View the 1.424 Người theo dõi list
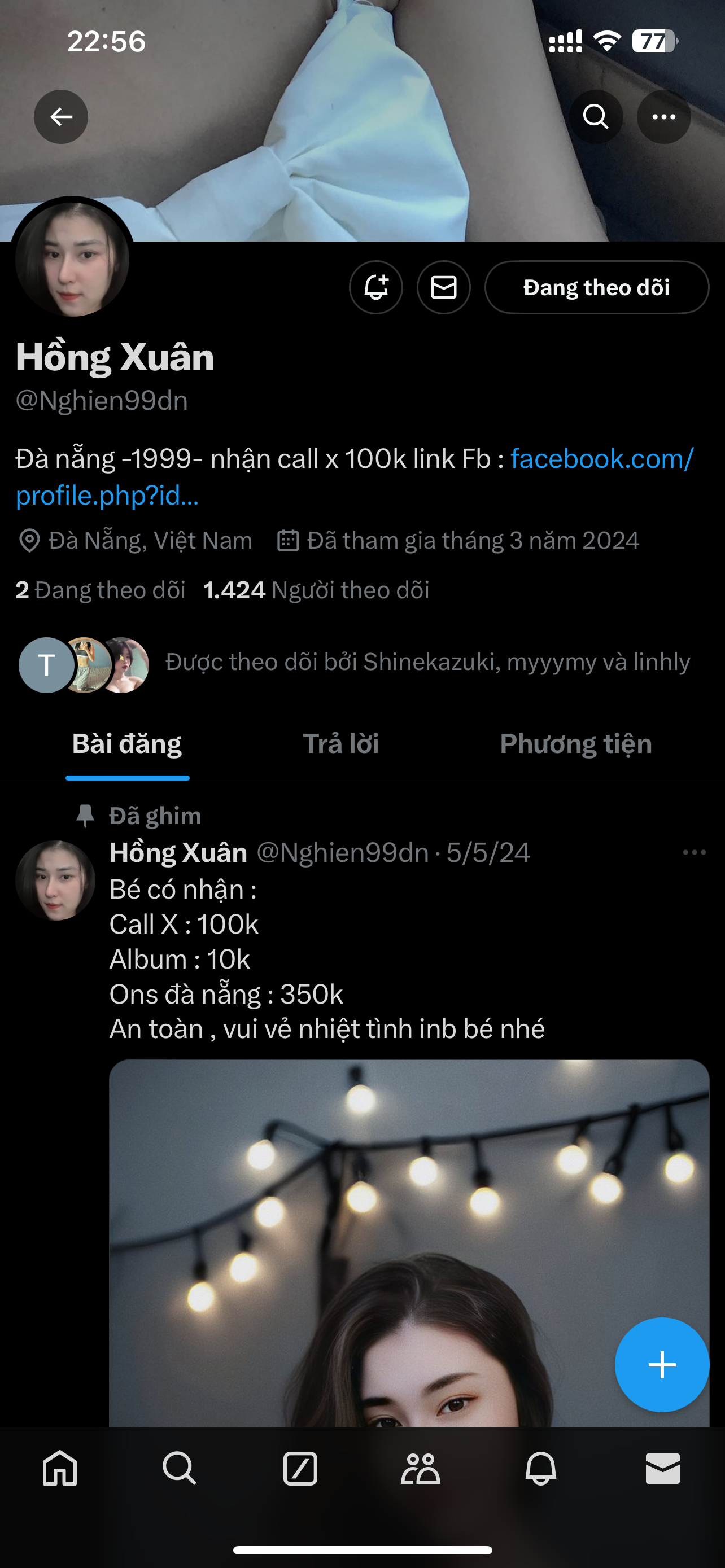This screenshot has width=725, height=1568. click(x=316, y=590)
